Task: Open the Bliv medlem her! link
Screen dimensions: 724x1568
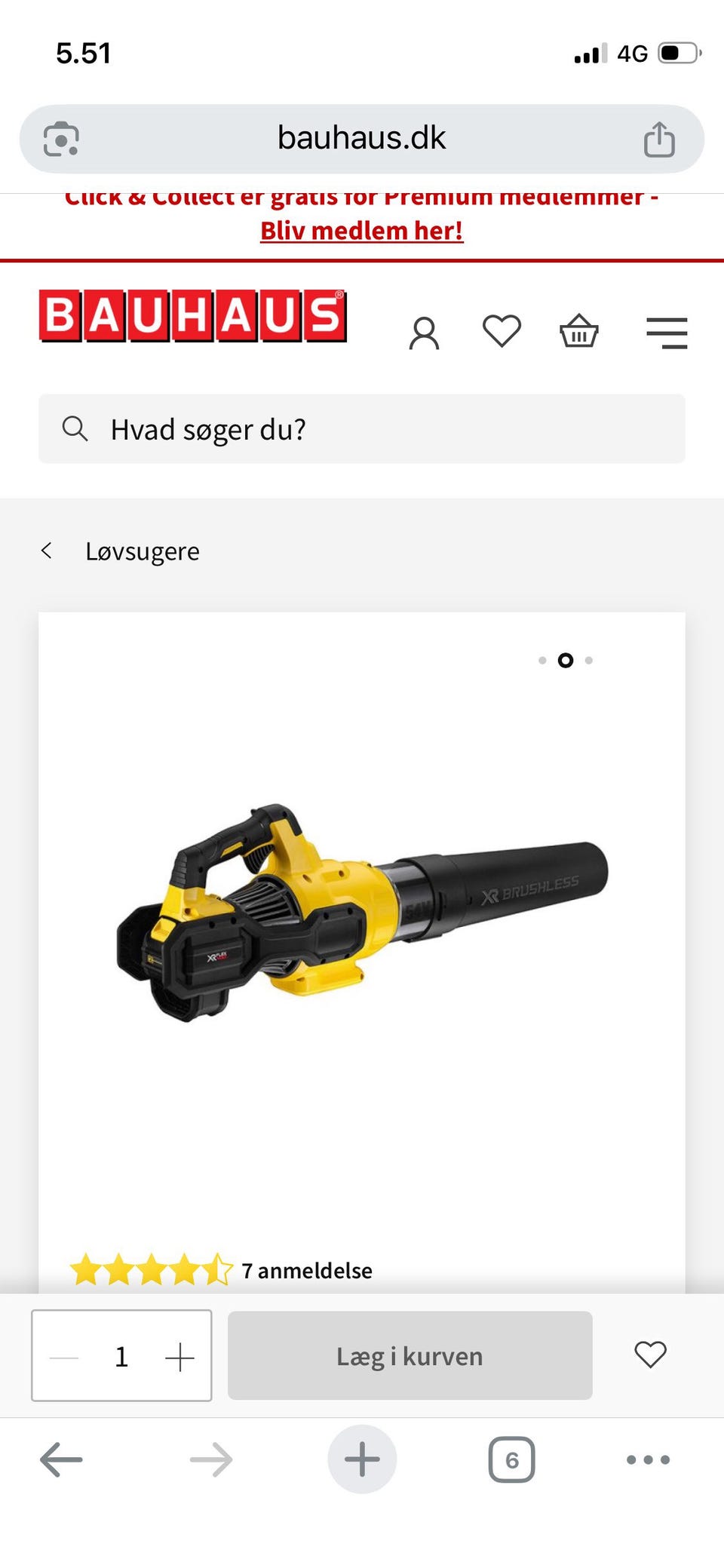Action: pyautogui.click(x=361, y=231)
